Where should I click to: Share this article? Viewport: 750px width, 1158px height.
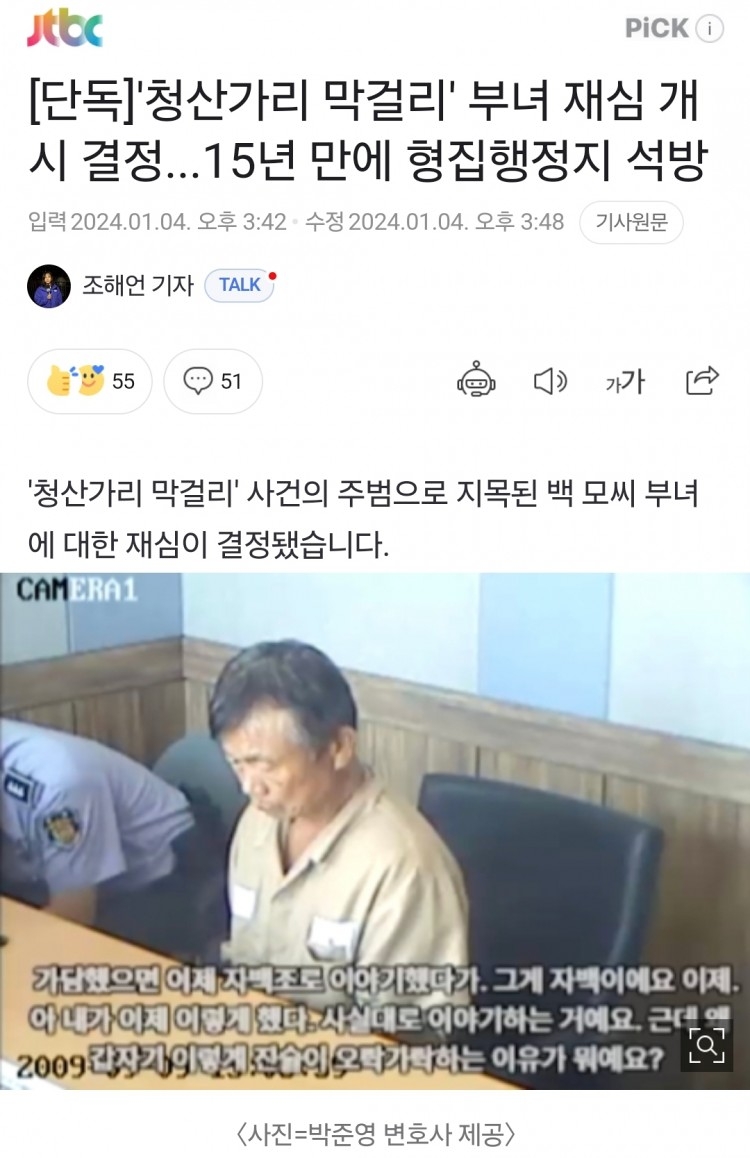[702, 380]
